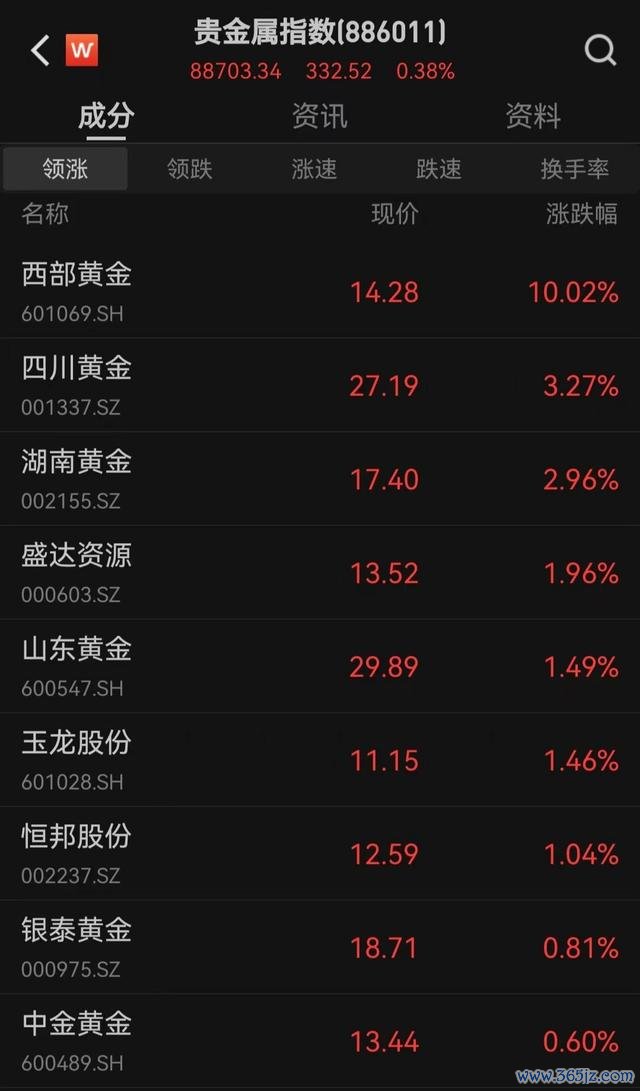This screenshot has height=1091, width=640.
Task: Select the 领涨 filter
Action: click(x=65, y=168)
